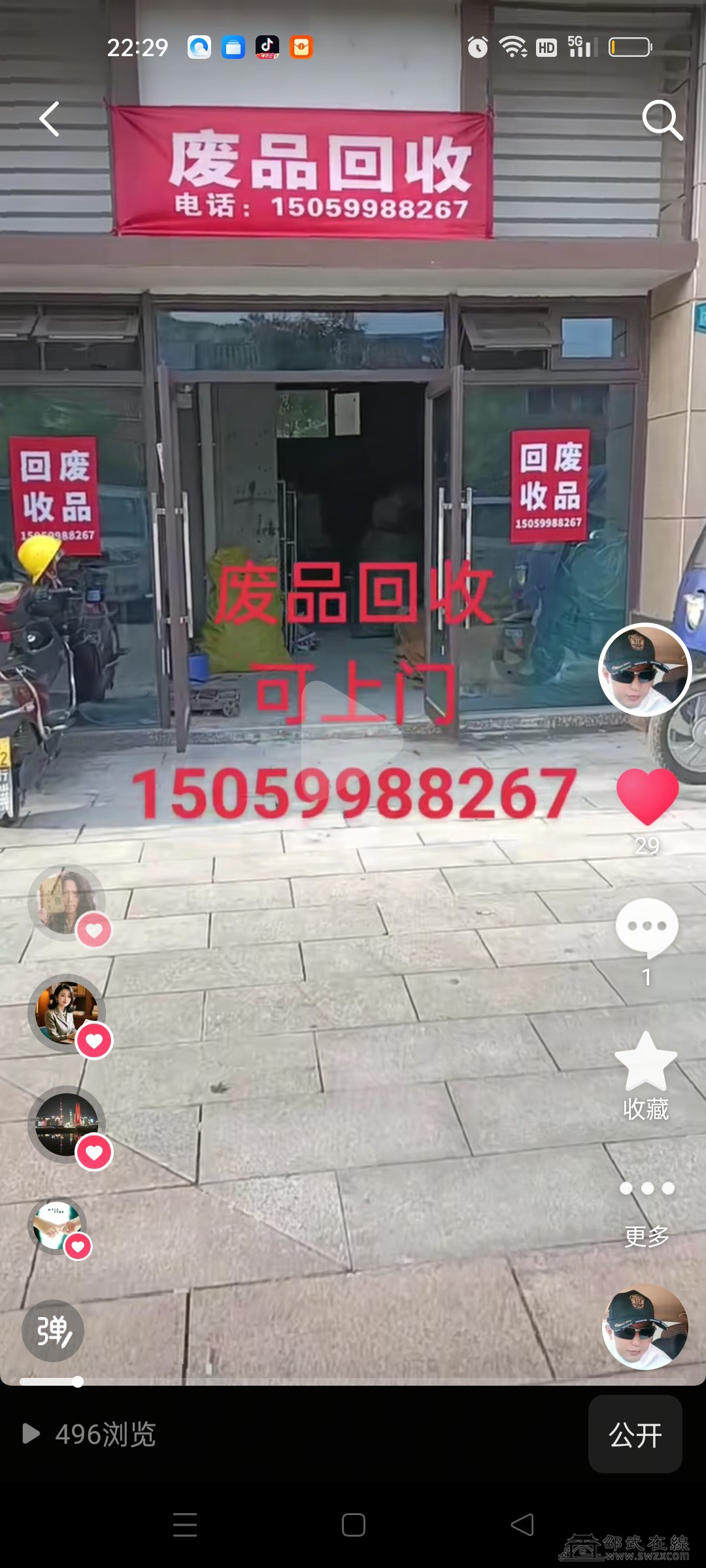Open the author's profile avatar

645,669
